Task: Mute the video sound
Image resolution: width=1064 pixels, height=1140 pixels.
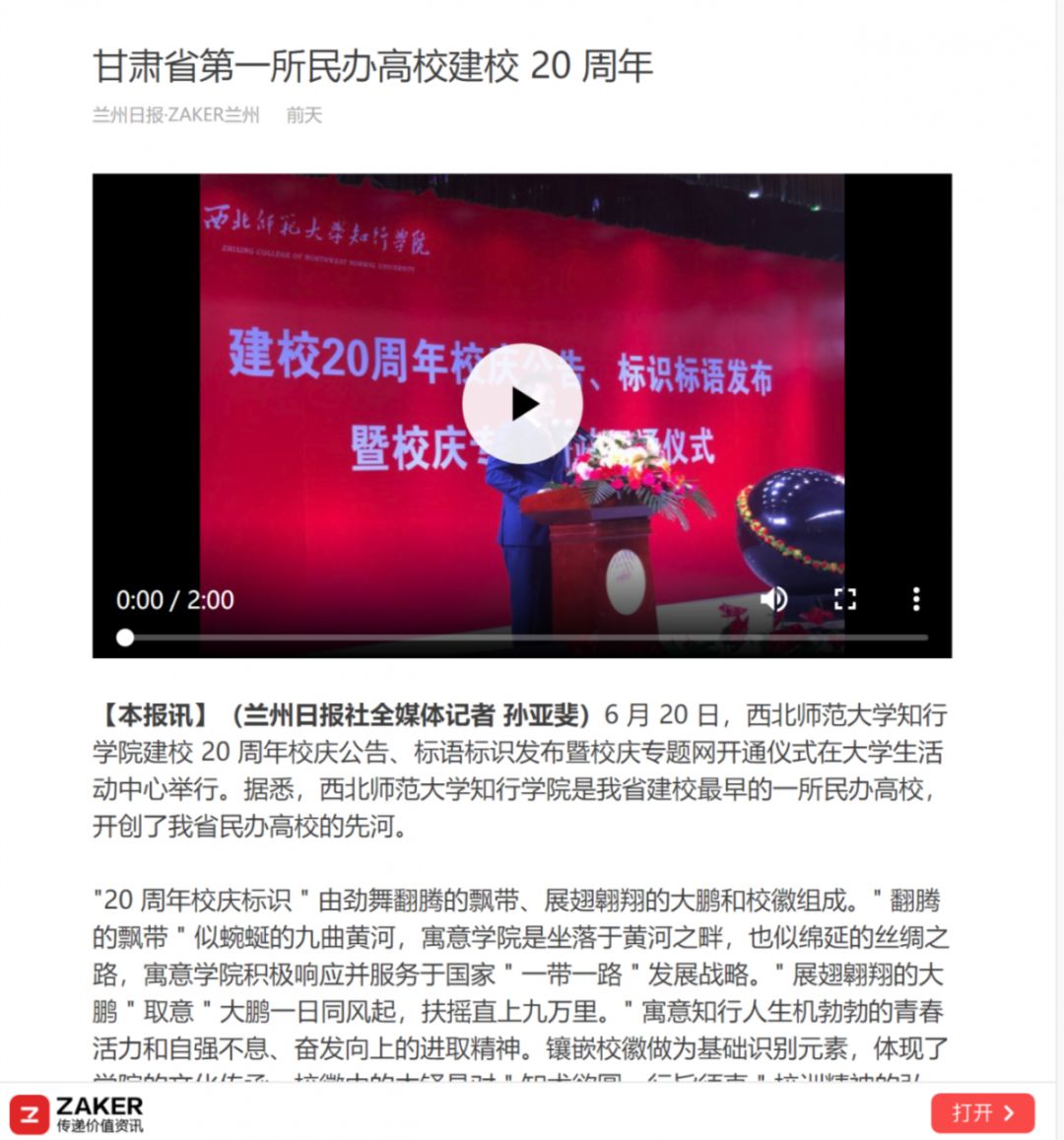Action: [x=774, y=599]
